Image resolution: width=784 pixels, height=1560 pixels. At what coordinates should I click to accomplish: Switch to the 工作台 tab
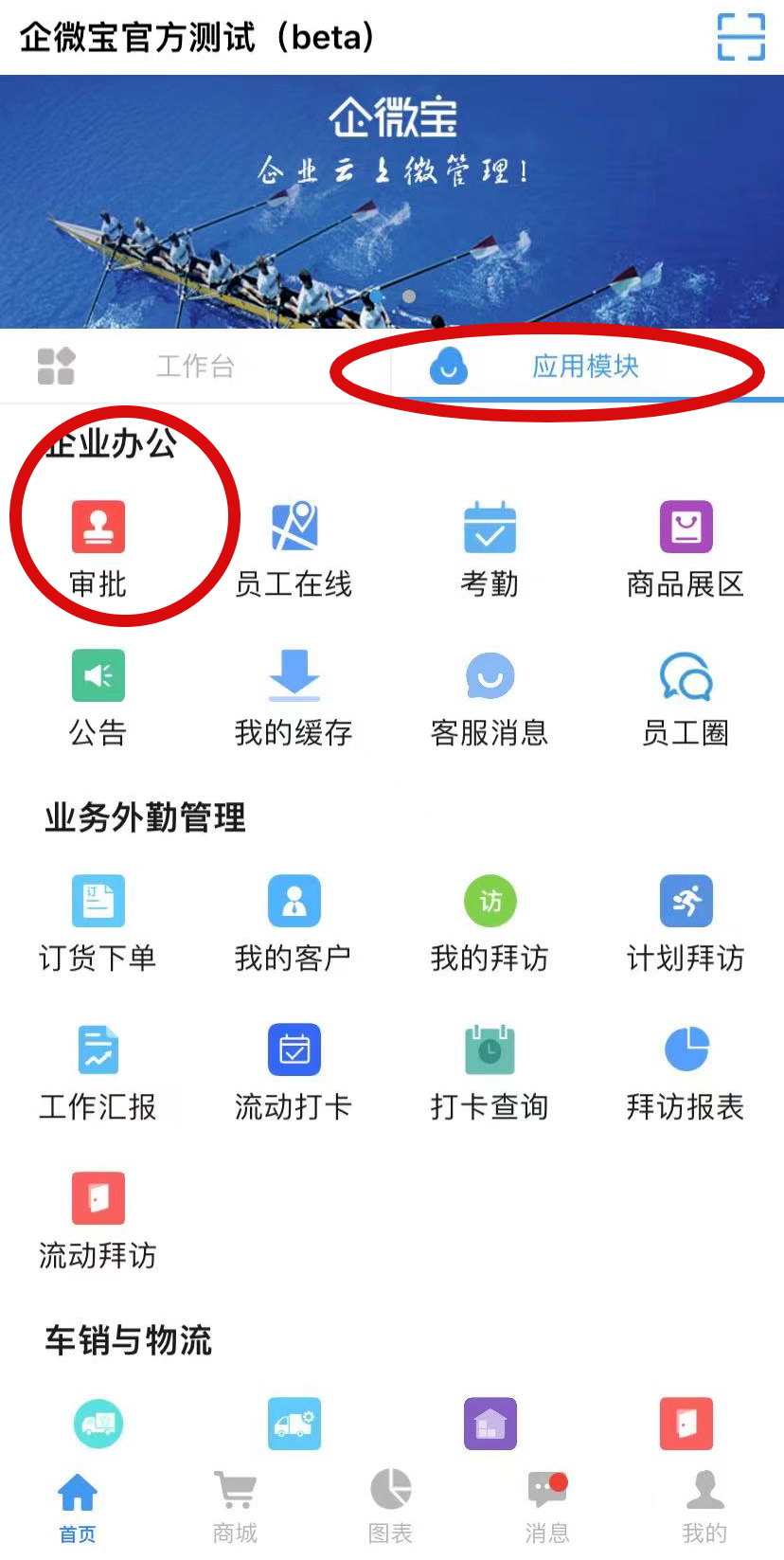pos(195,367)
